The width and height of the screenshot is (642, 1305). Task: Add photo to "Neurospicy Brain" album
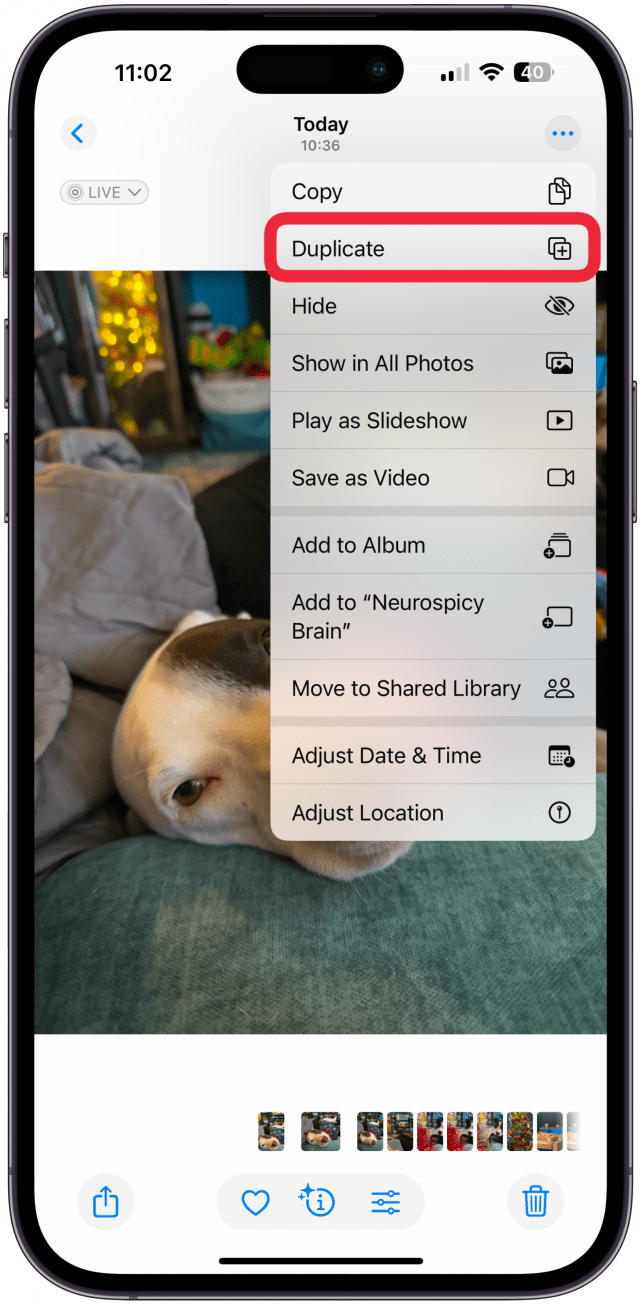pyautogui.click(x=432, y=616)
